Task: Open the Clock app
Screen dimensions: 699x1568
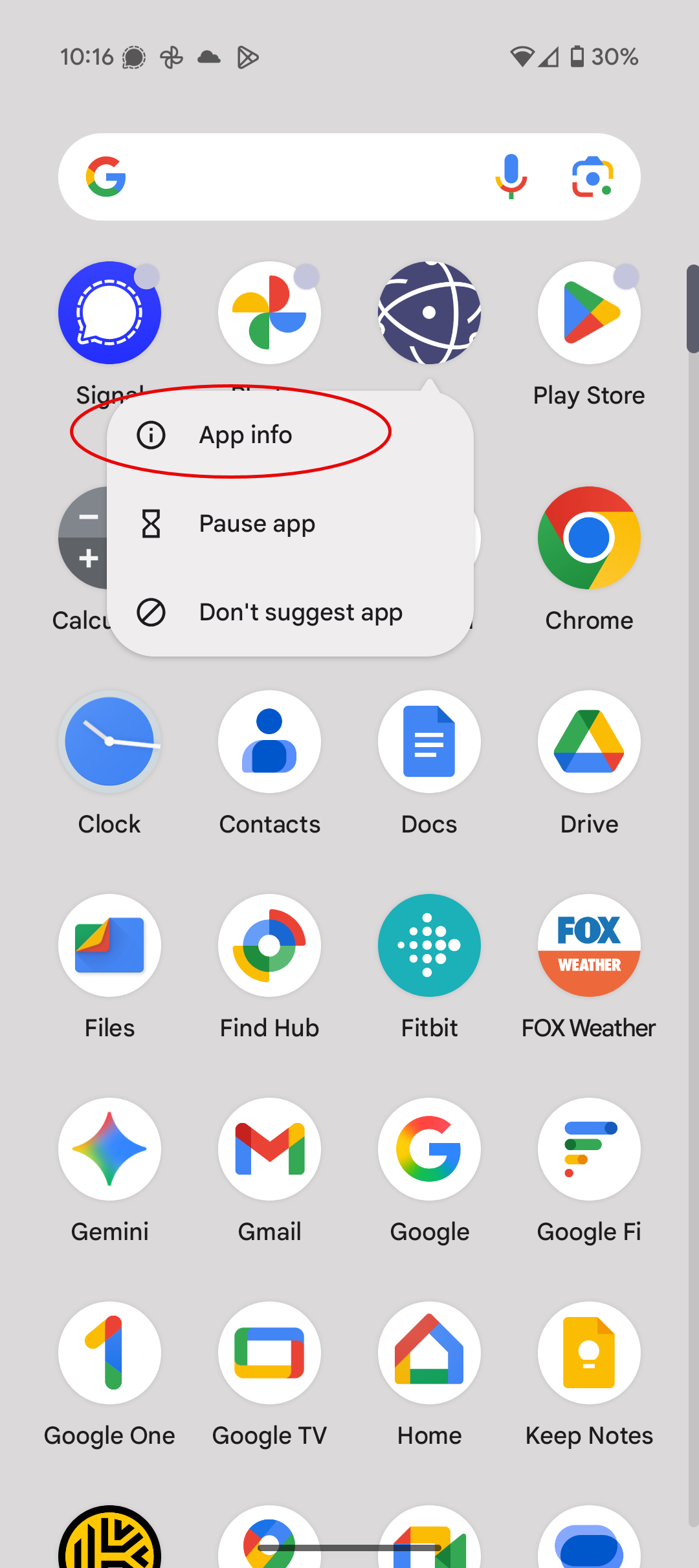Action: point(109,742)
